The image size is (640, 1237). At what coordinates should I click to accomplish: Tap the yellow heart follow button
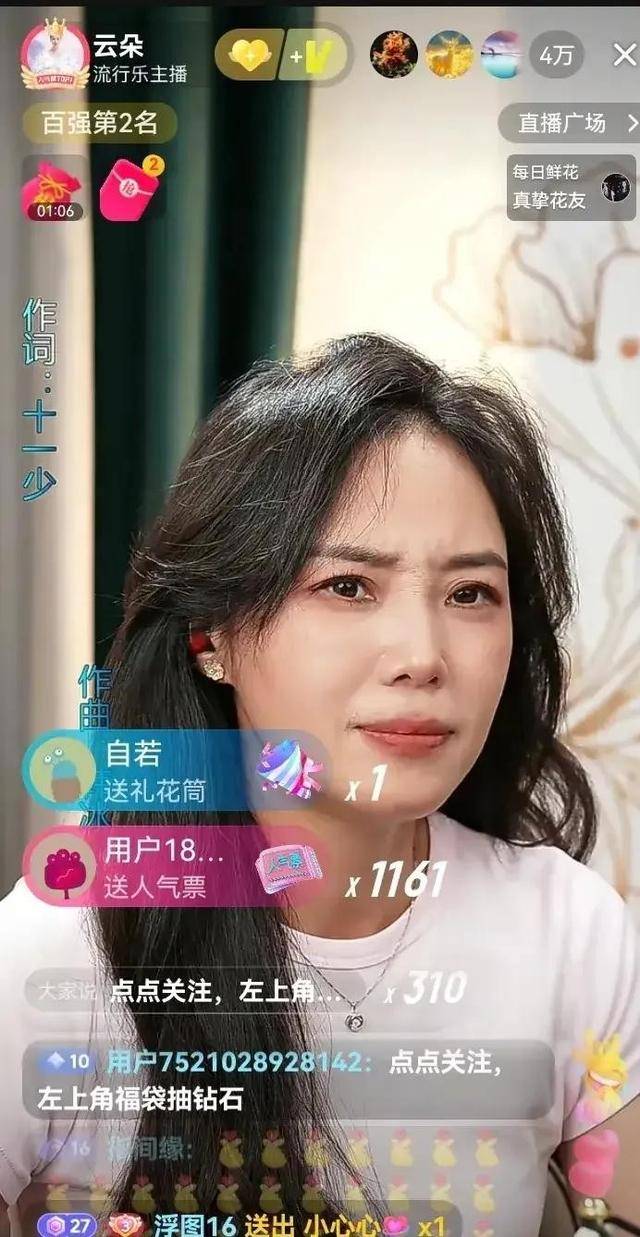tap(247, 57)
